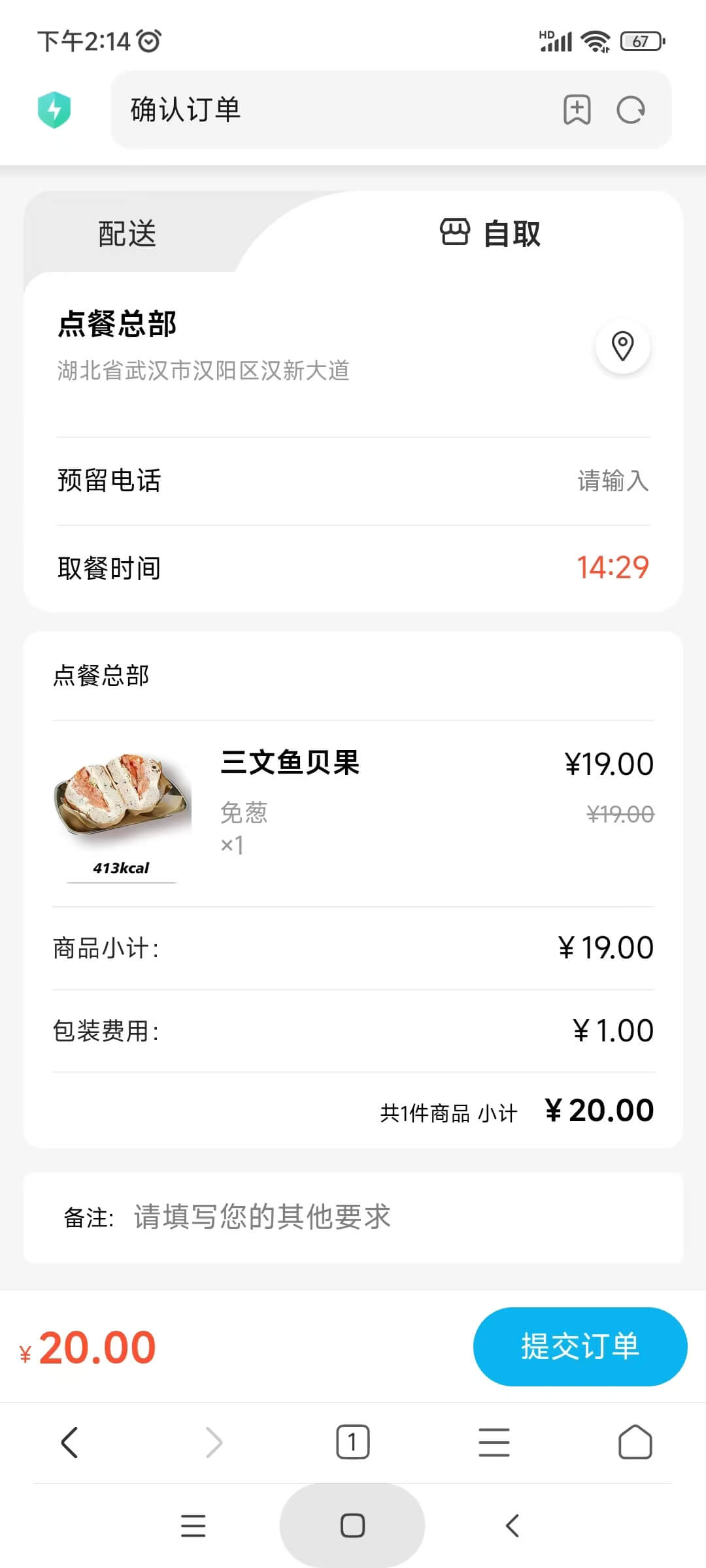Submit the order with 提交订单
The height and width of the screenshot is (1568, 706).
coord(579,1346)
